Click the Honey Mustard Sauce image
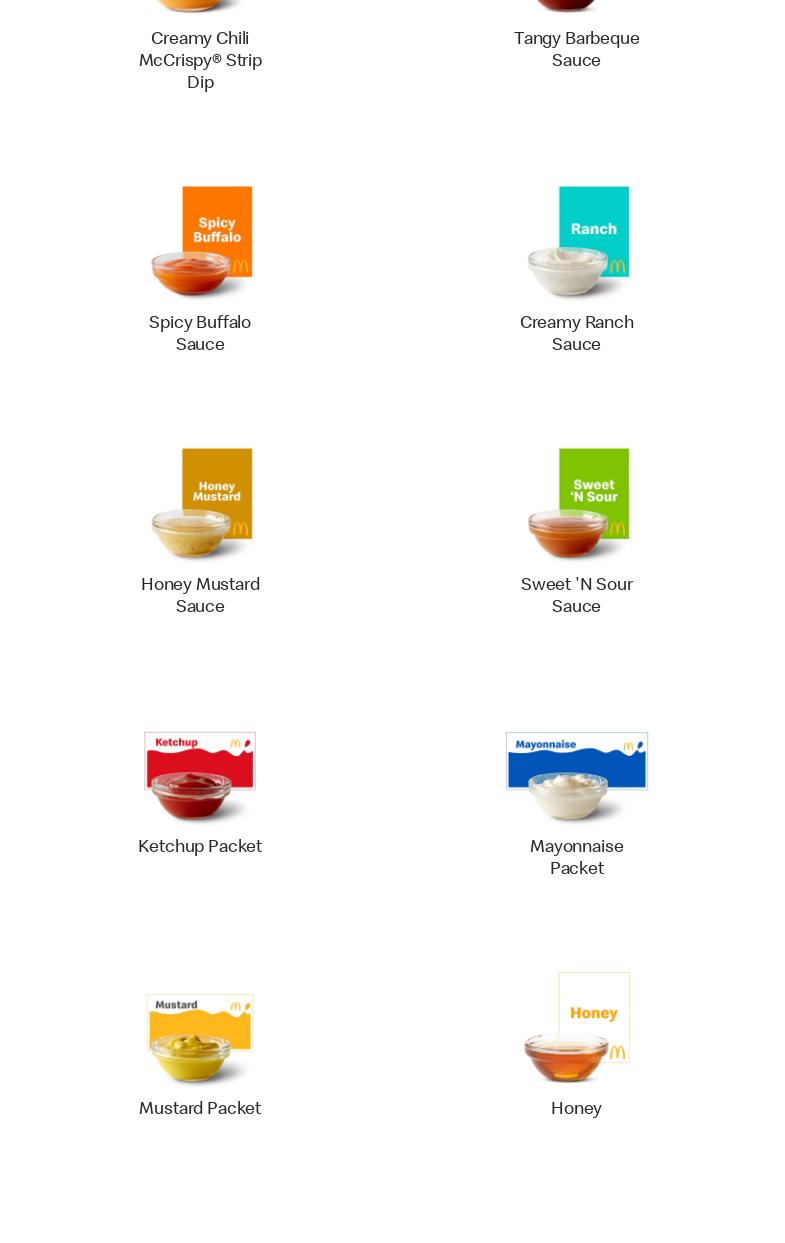 [200, 504]
